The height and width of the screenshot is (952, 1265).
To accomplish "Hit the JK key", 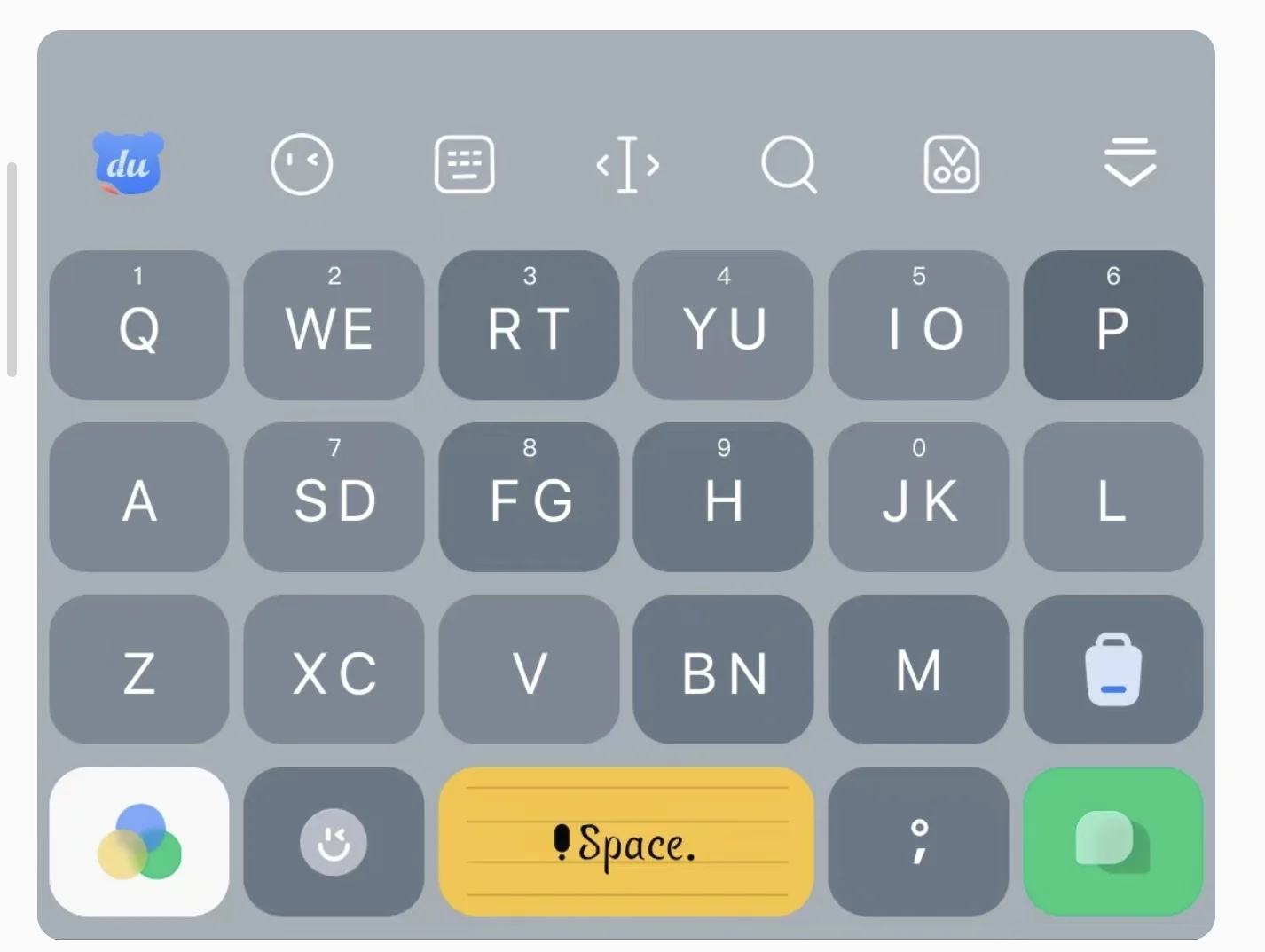I will point(918,498).
